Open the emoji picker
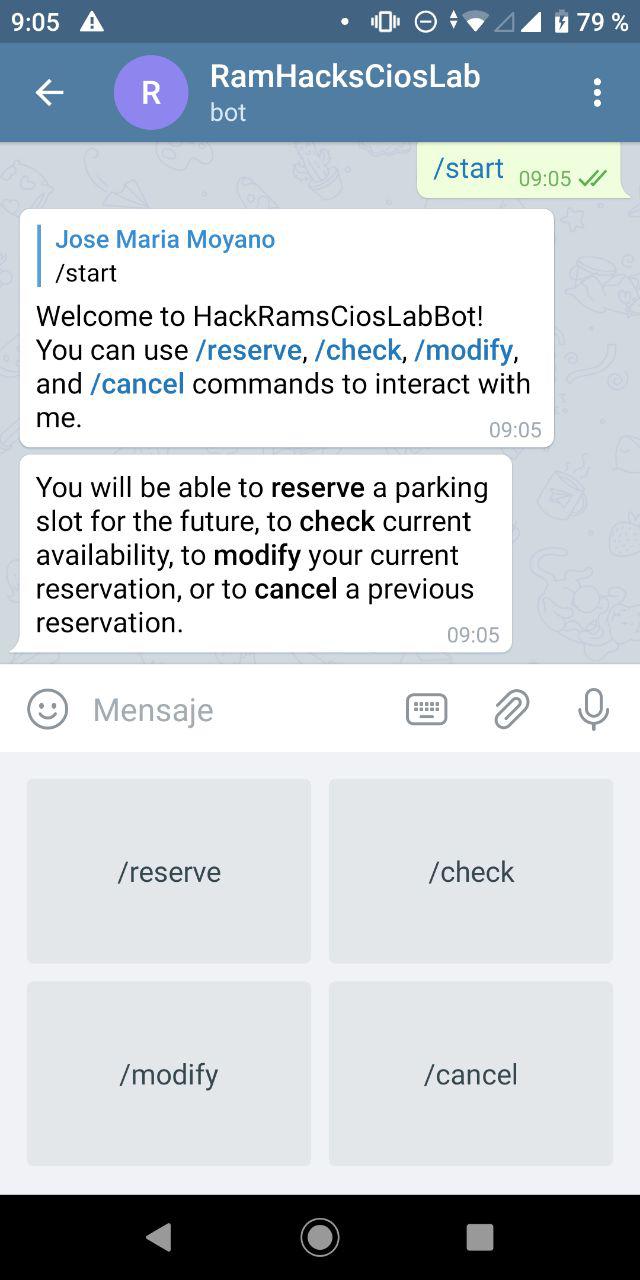The width and height of the screenshot is (640, 1280). pos(47,709)
